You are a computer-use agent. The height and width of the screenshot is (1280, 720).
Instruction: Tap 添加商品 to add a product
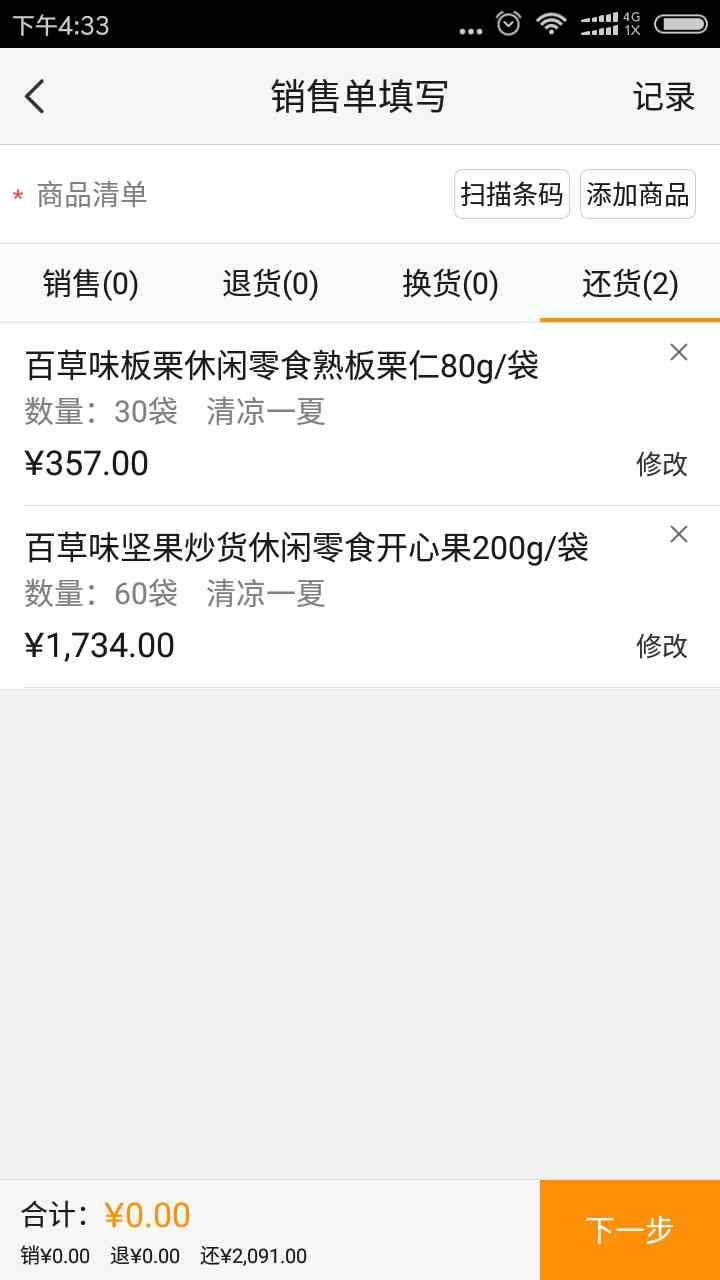pos(637,194)
